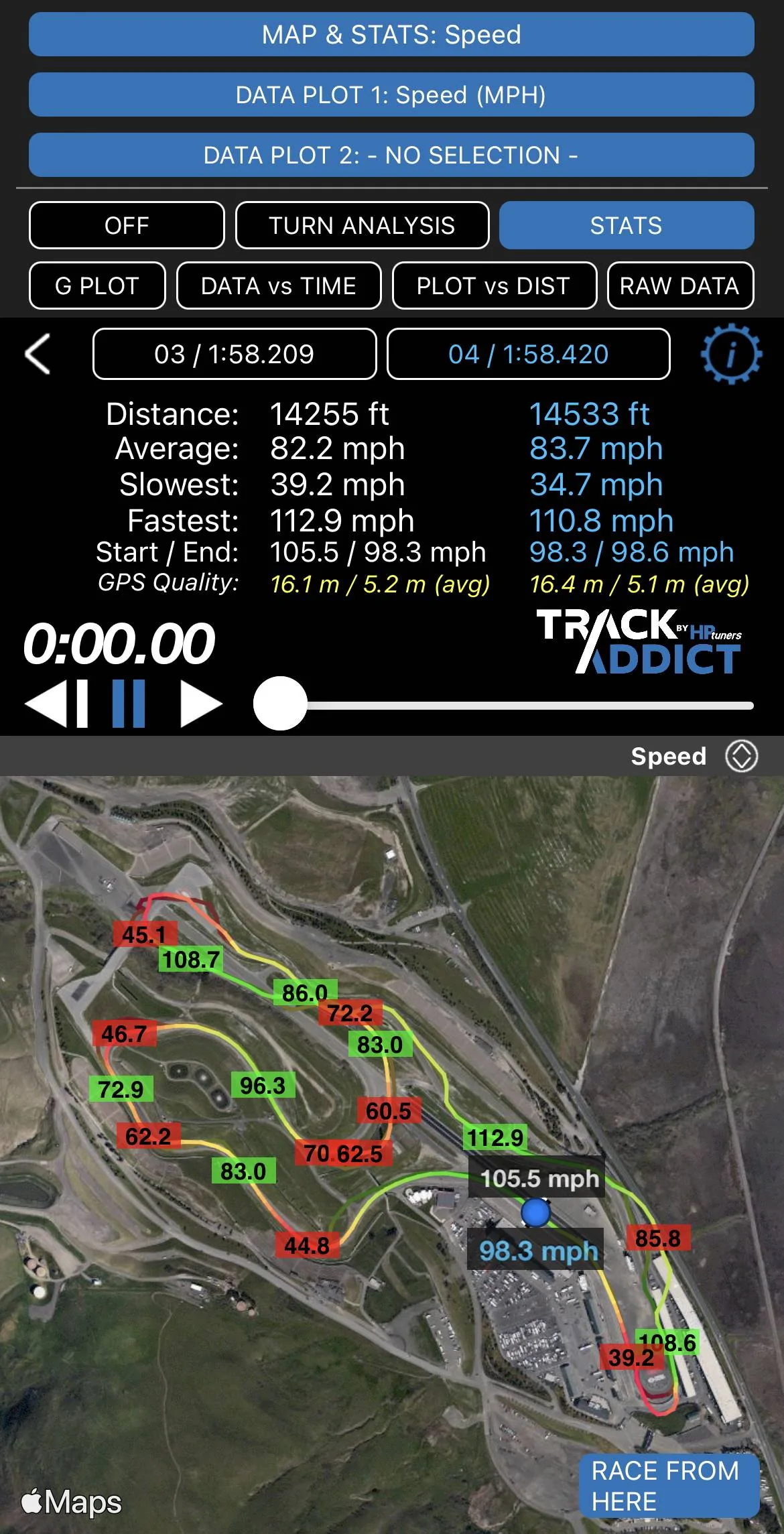Select the OFF view mode
The width and height of the screenshot is (784, 1534).
point(127,225)
